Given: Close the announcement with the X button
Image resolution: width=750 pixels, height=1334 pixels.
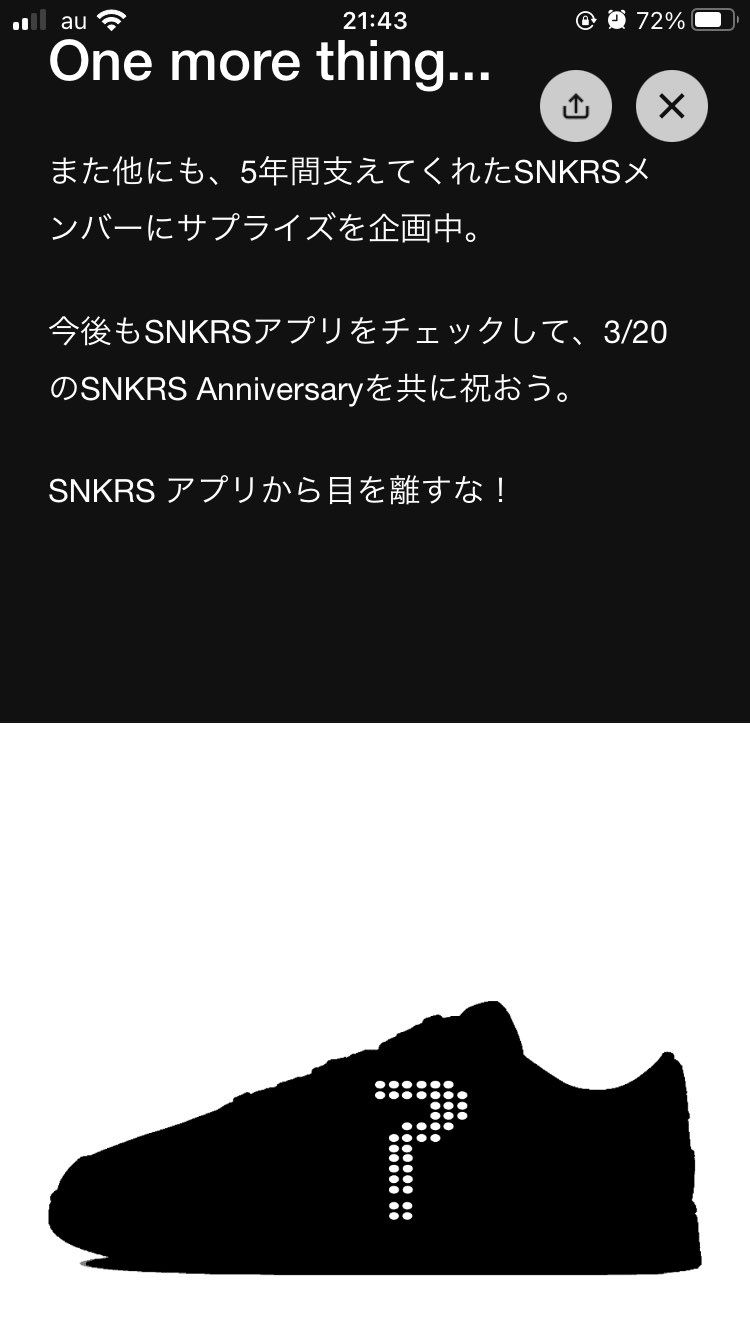Looking at the screenshot, I should point(671,105).
